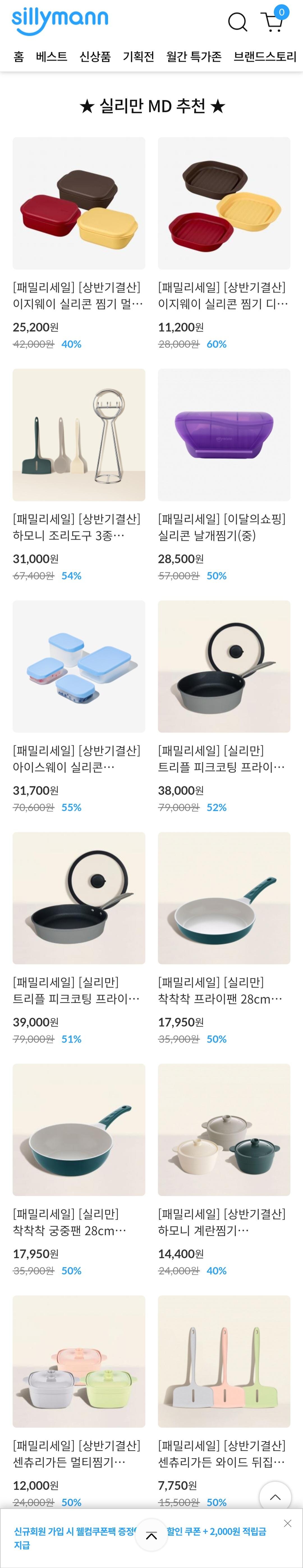Go to the 홈 tab
This screenshot has width=303, height=1568.
[x=19, y=57]
